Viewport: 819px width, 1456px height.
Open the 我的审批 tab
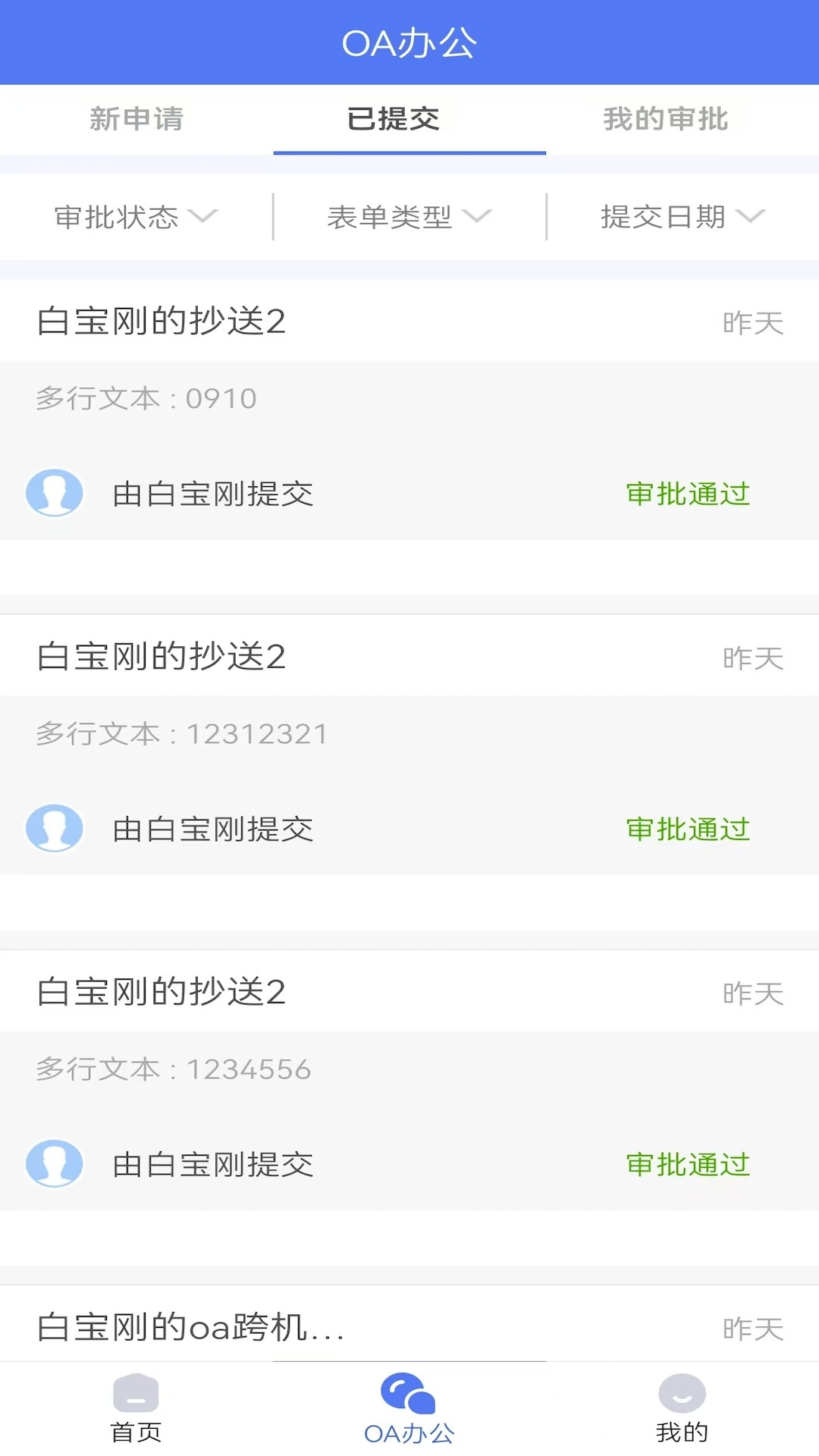[666, 120]
